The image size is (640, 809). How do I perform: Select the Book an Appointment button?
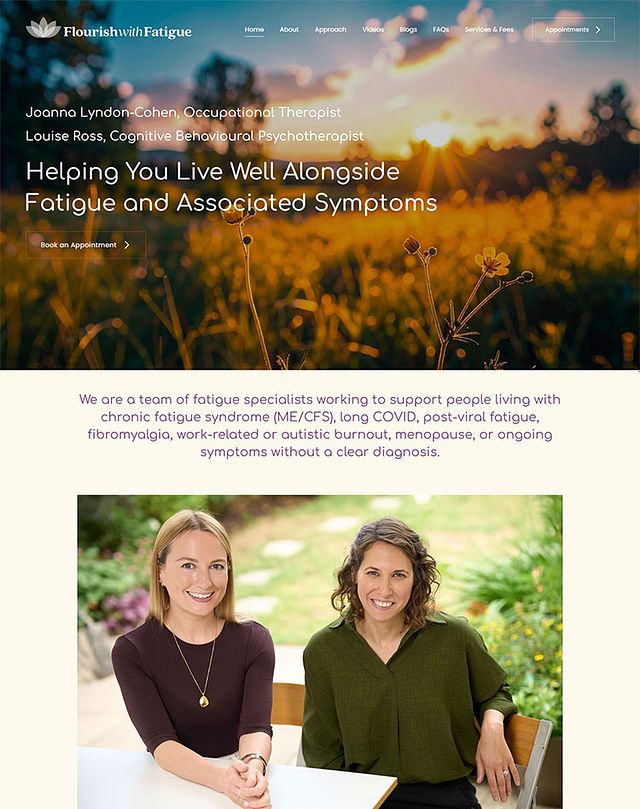click(85, 245)
